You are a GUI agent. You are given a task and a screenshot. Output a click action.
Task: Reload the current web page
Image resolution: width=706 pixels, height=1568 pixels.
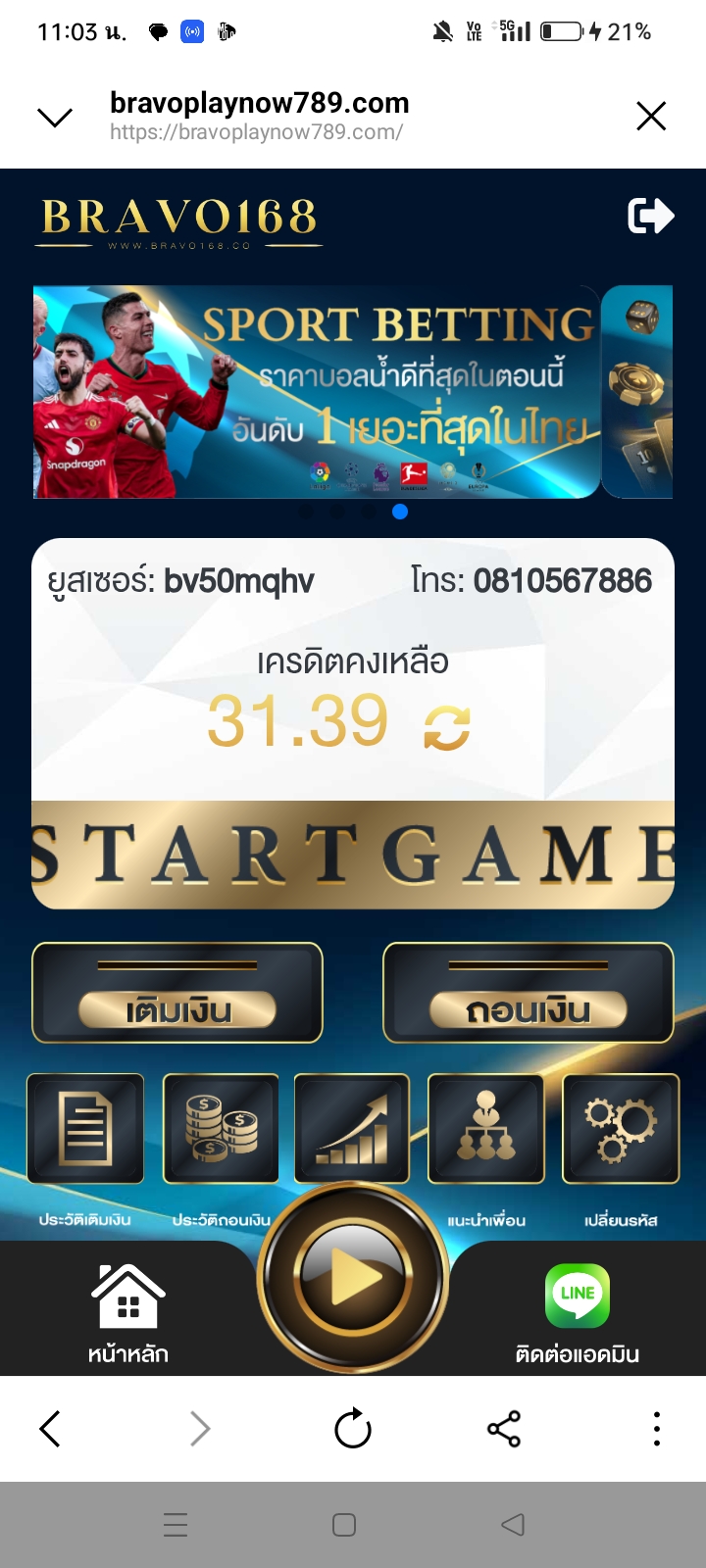(353, 1429)
